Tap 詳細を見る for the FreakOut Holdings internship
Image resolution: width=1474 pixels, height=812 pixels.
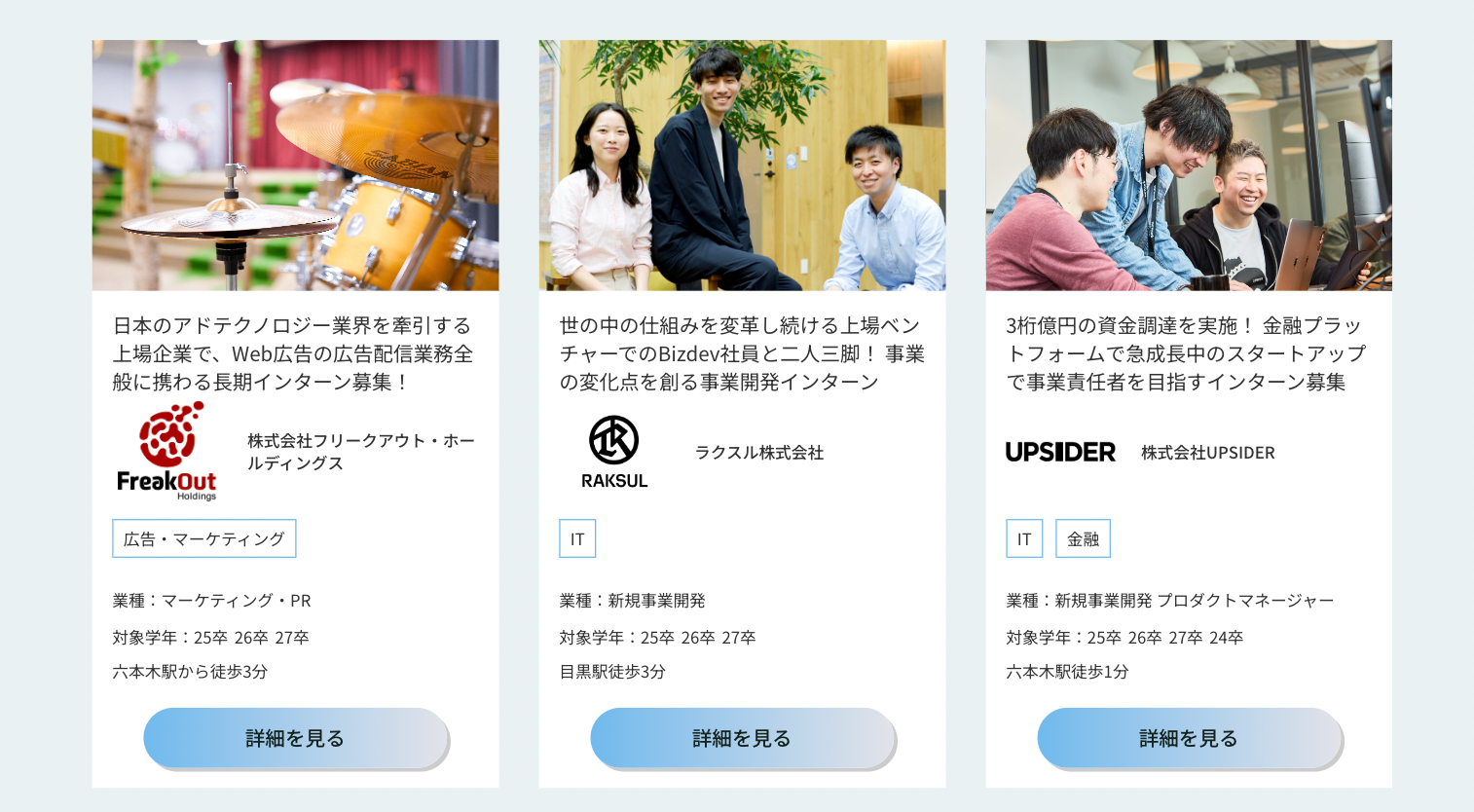click(x=295, y=738)
